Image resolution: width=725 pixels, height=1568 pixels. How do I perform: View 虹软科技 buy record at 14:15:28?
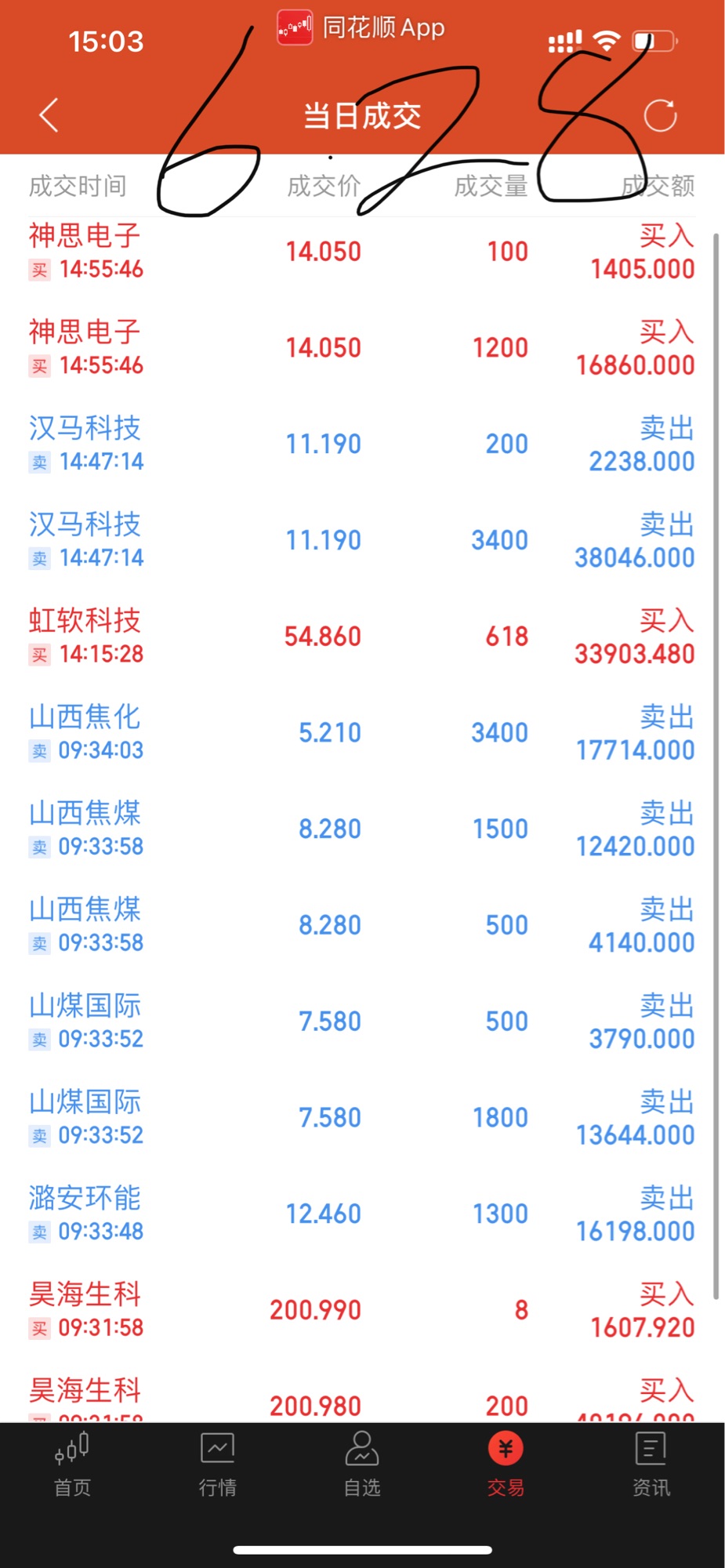(361, 637)
